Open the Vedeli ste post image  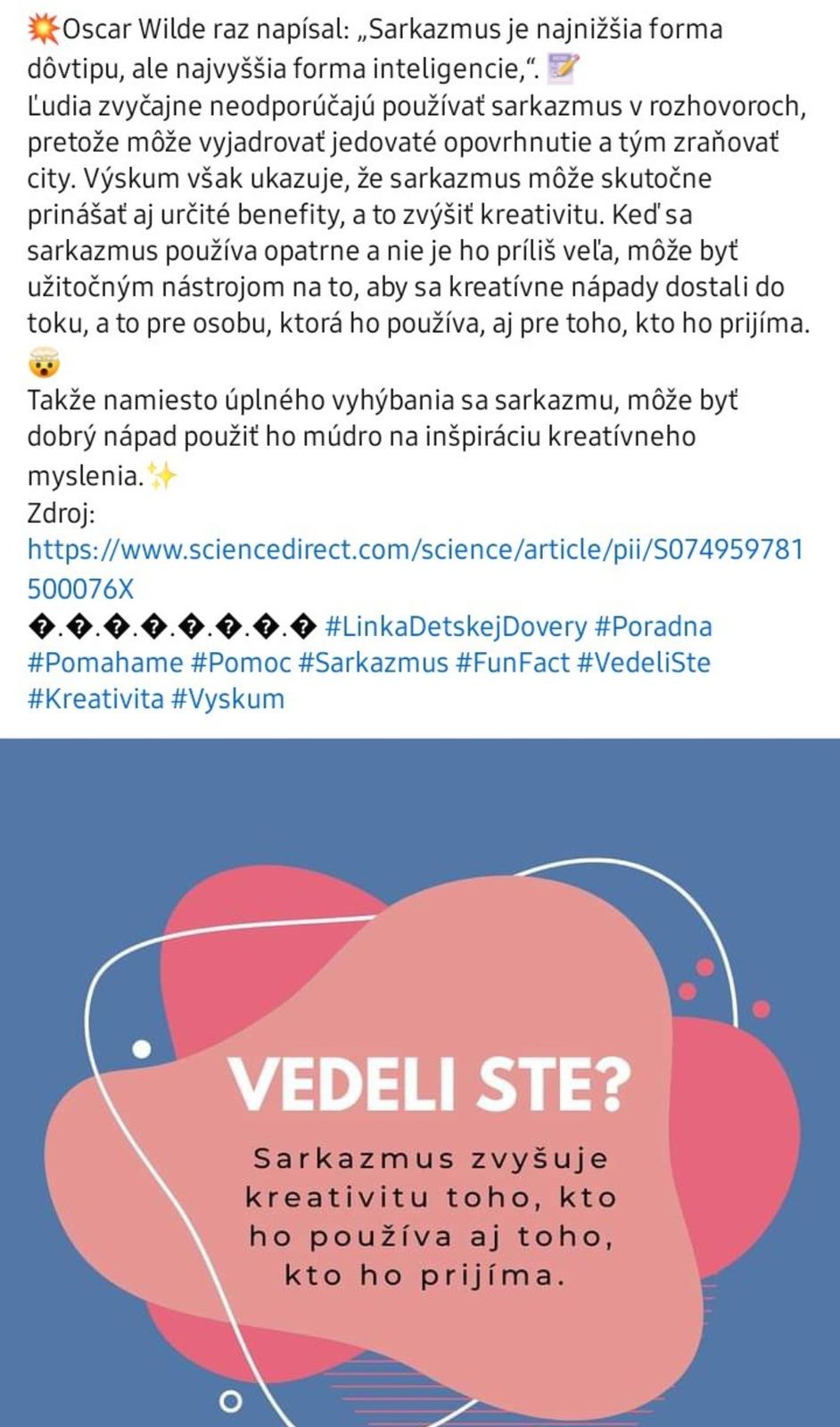pyautogui.click(x=420, y=1081)
